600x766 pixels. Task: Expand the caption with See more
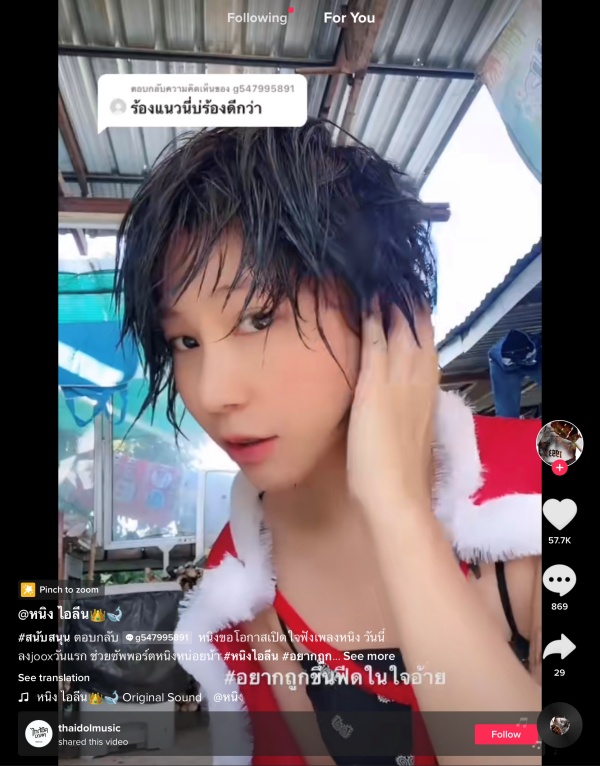(x=369, y=656)
